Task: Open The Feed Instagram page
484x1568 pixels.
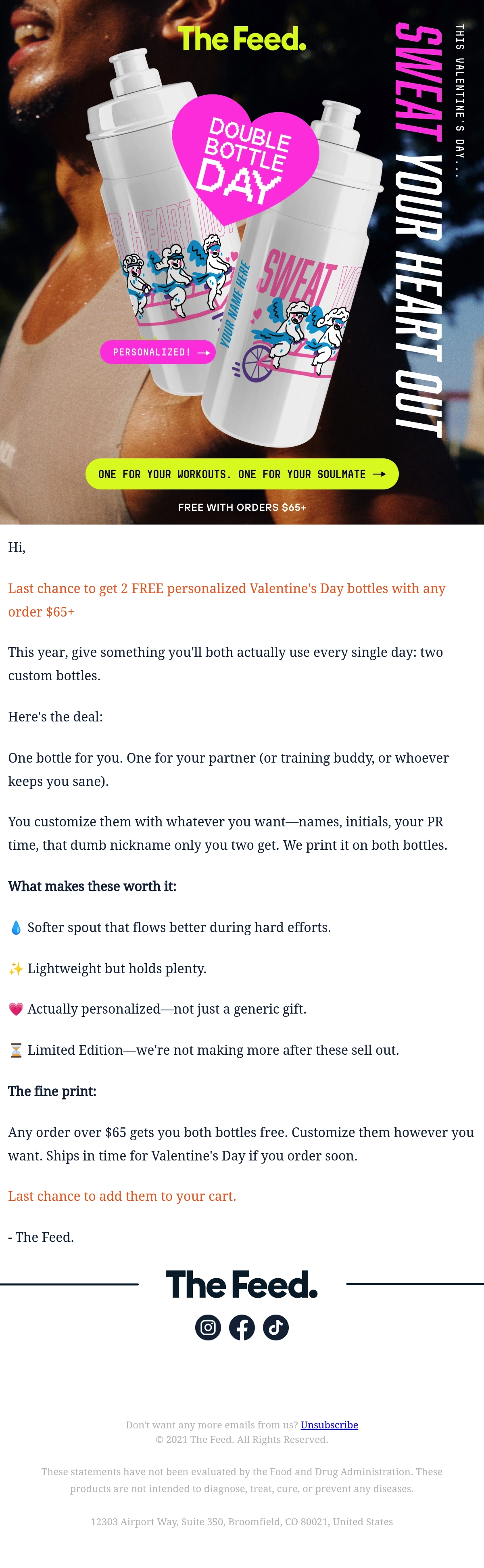Action: pyautogui.click(x=208, y=1327)
